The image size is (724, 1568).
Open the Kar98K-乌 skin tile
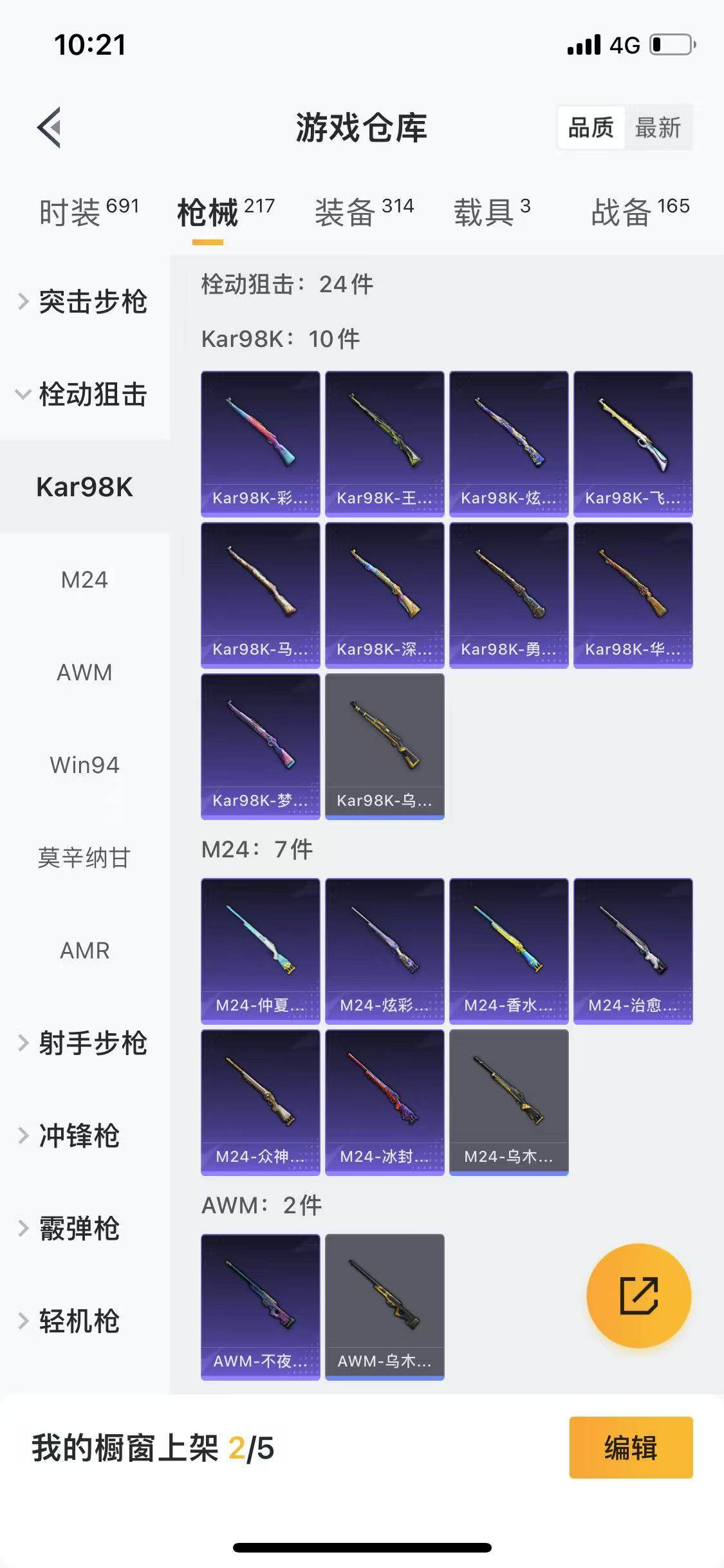[x=384, y=746]
